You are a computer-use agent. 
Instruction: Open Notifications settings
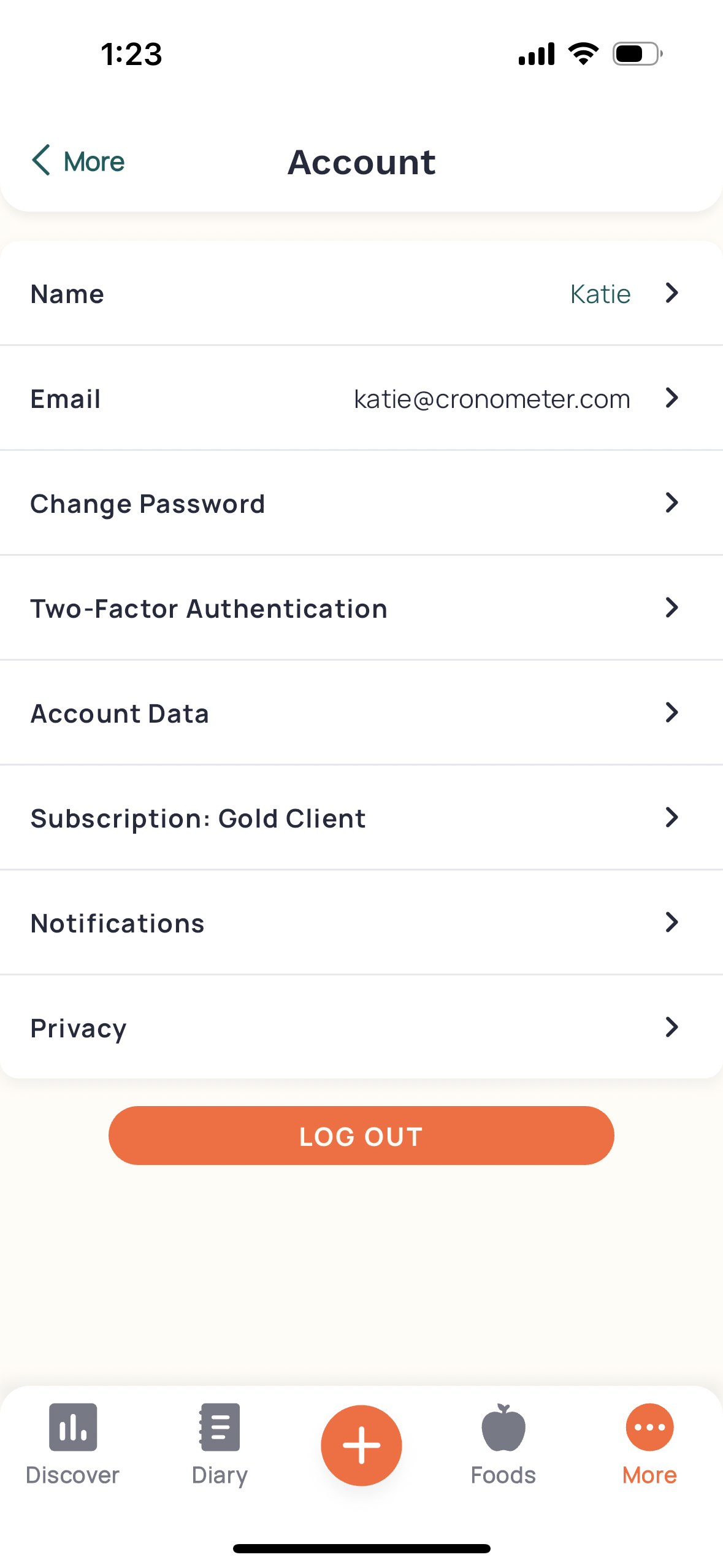pyautogui.click(x=361, y=923)
